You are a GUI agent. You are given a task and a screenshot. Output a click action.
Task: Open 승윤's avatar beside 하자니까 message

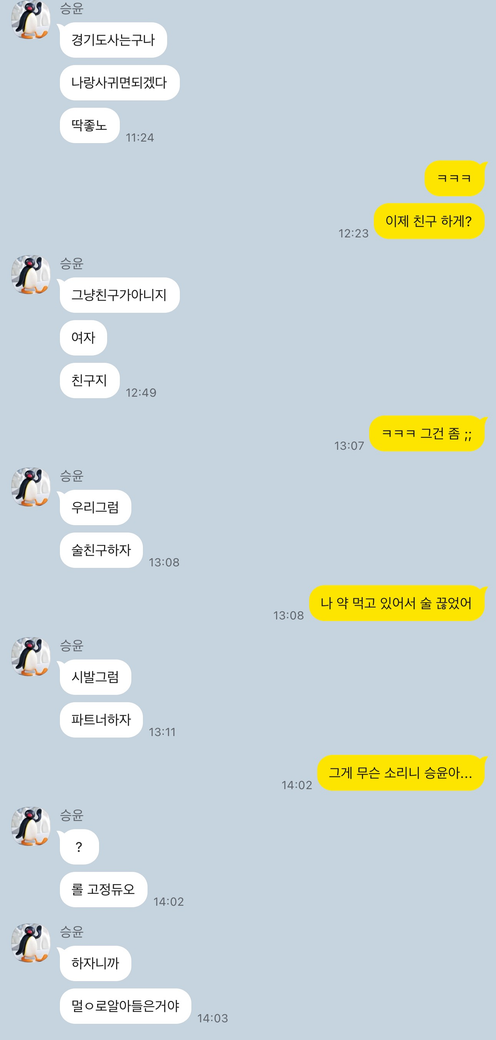31,943
